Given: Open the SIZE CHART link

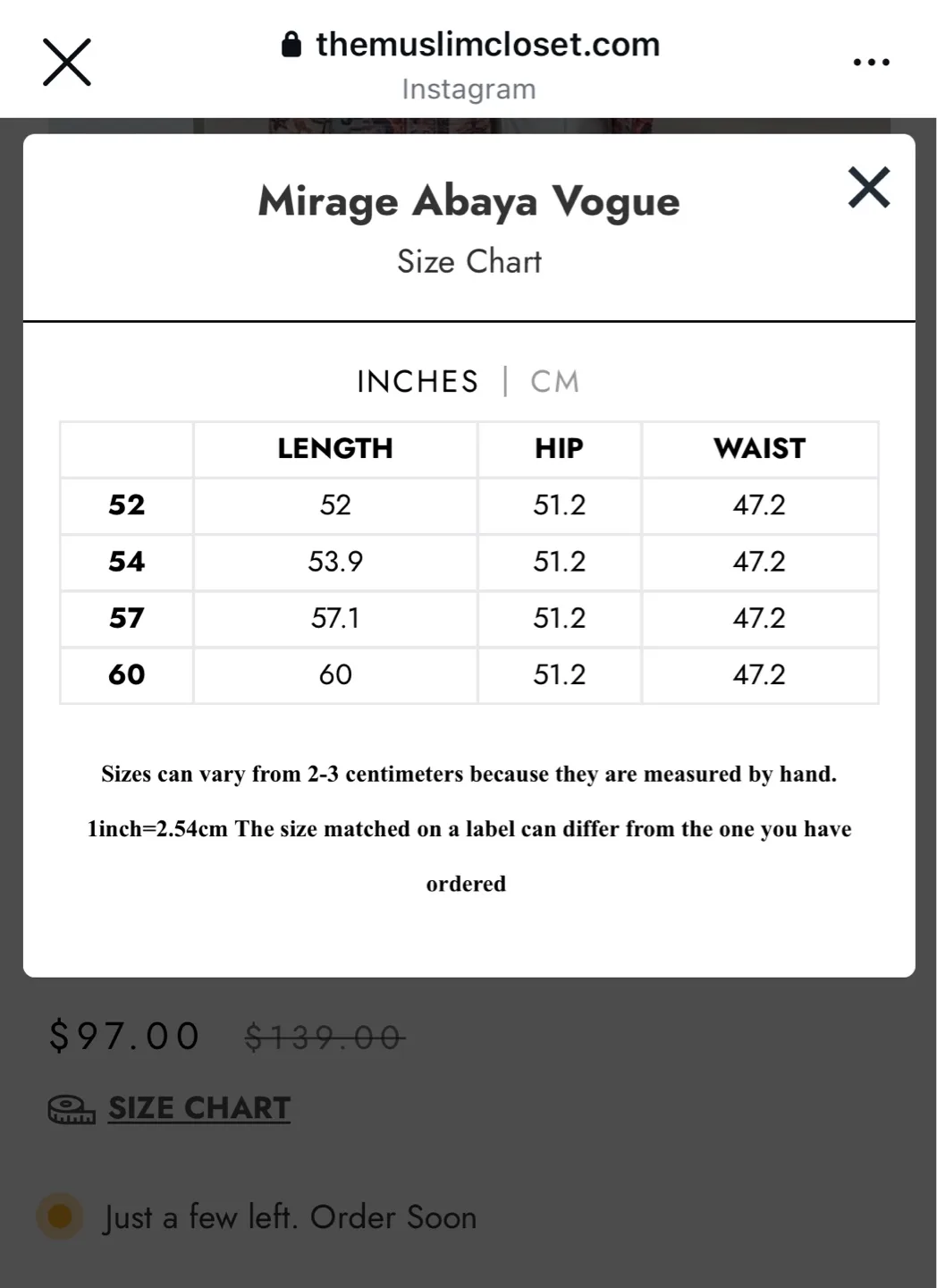Looking at the screenshot, I should pos(198,1107).
